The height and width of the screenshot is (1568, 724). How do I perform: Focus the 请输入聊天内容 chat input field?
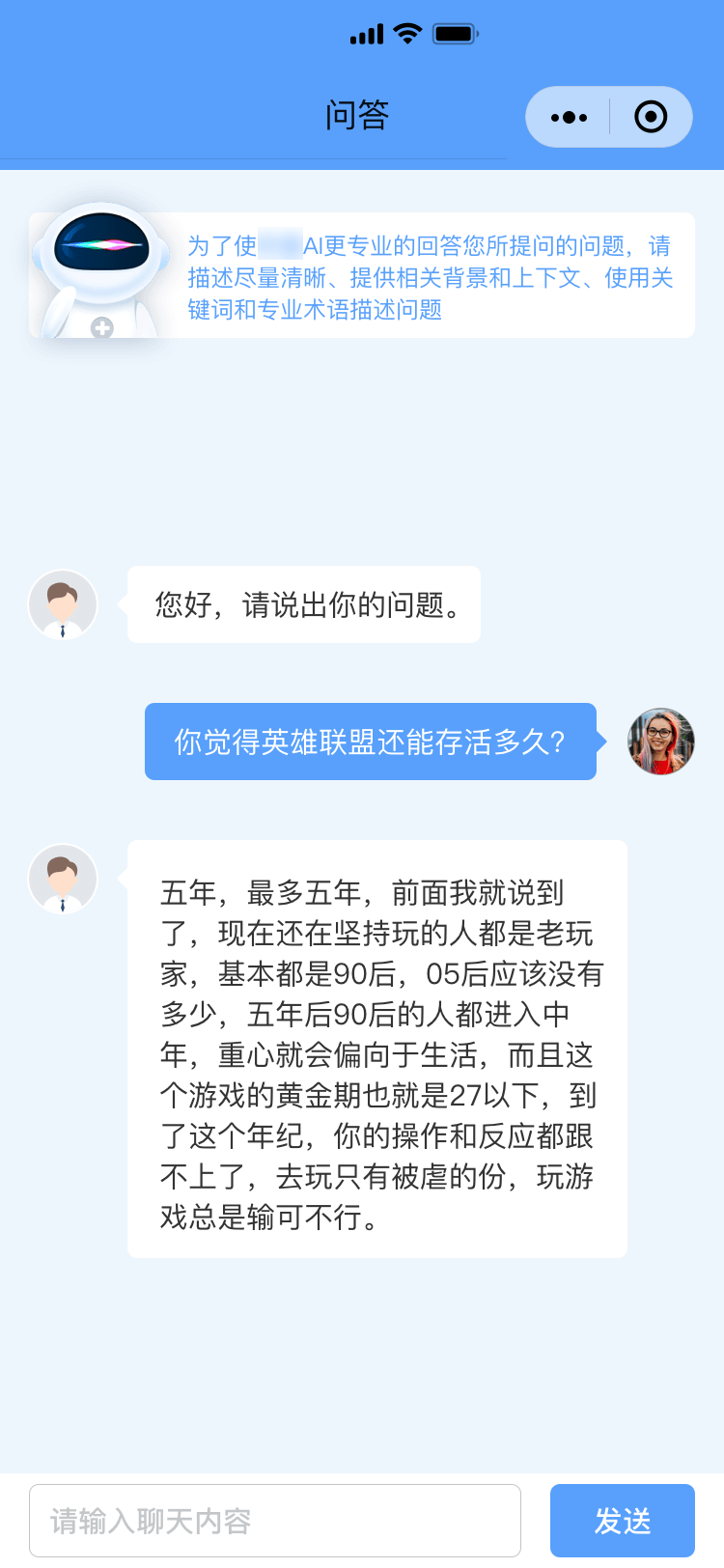[x=275, y=1521]
